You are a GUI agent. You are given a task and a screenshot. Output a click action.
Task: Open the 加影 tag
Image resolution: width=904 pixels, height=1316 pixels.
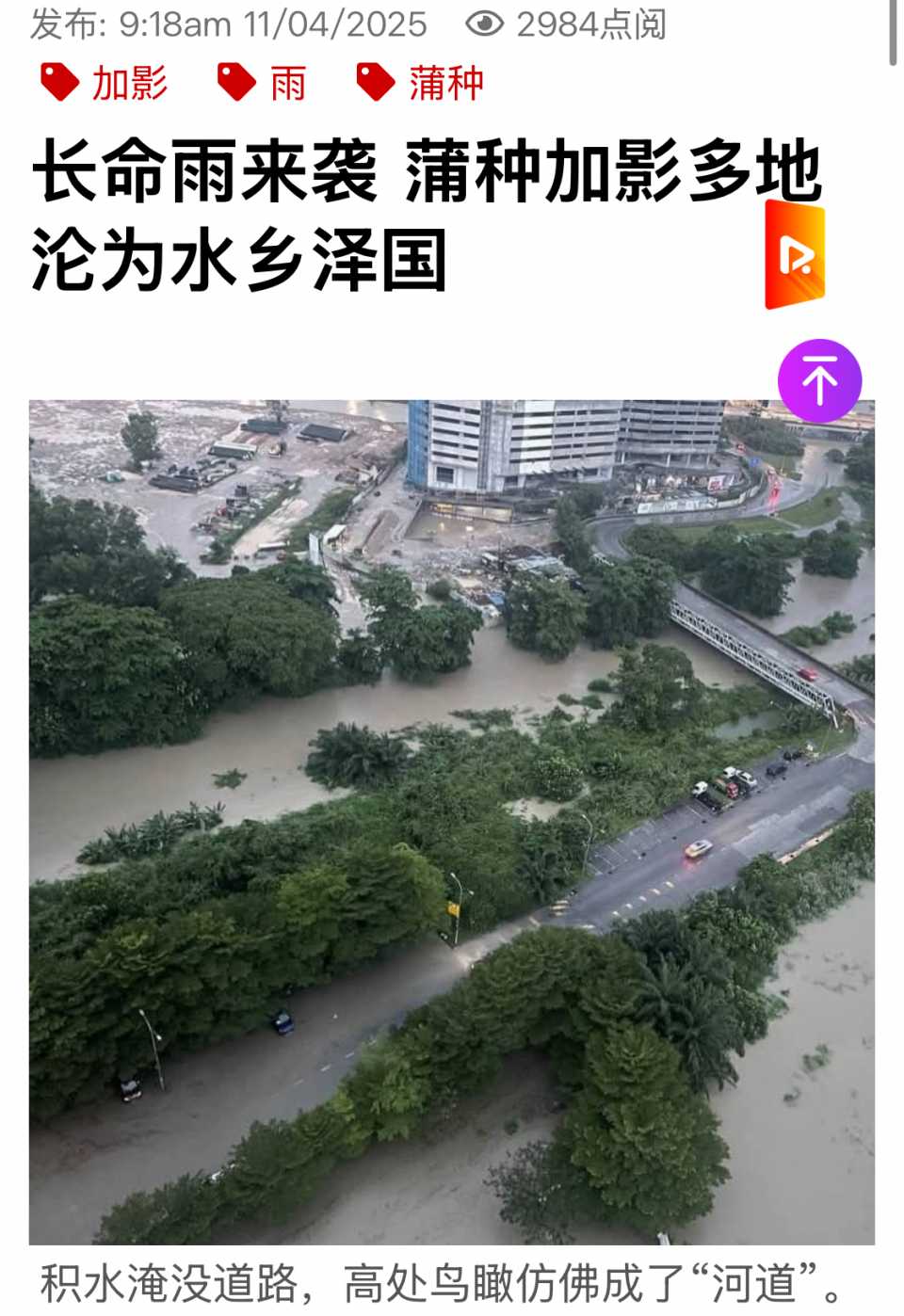(x=105, y=83)
